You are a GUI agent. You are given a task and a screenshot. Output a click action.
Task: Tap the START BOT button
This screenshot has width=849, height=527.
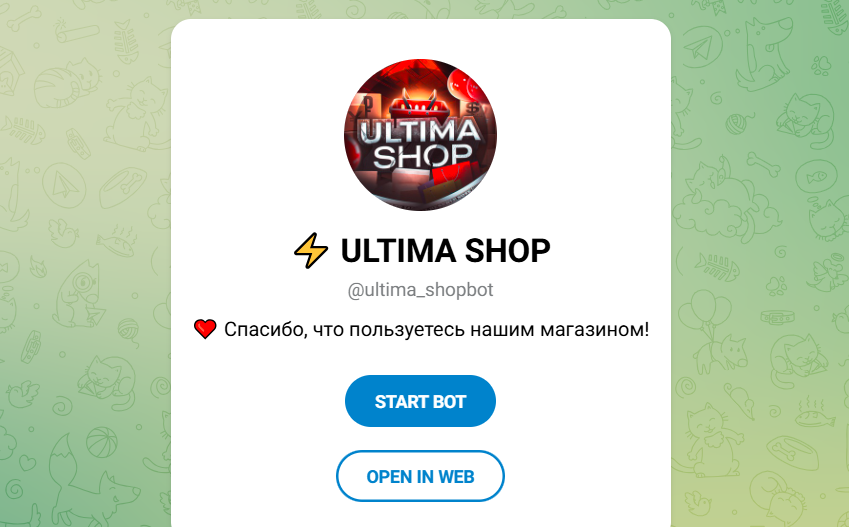click(x=420, y=401)
